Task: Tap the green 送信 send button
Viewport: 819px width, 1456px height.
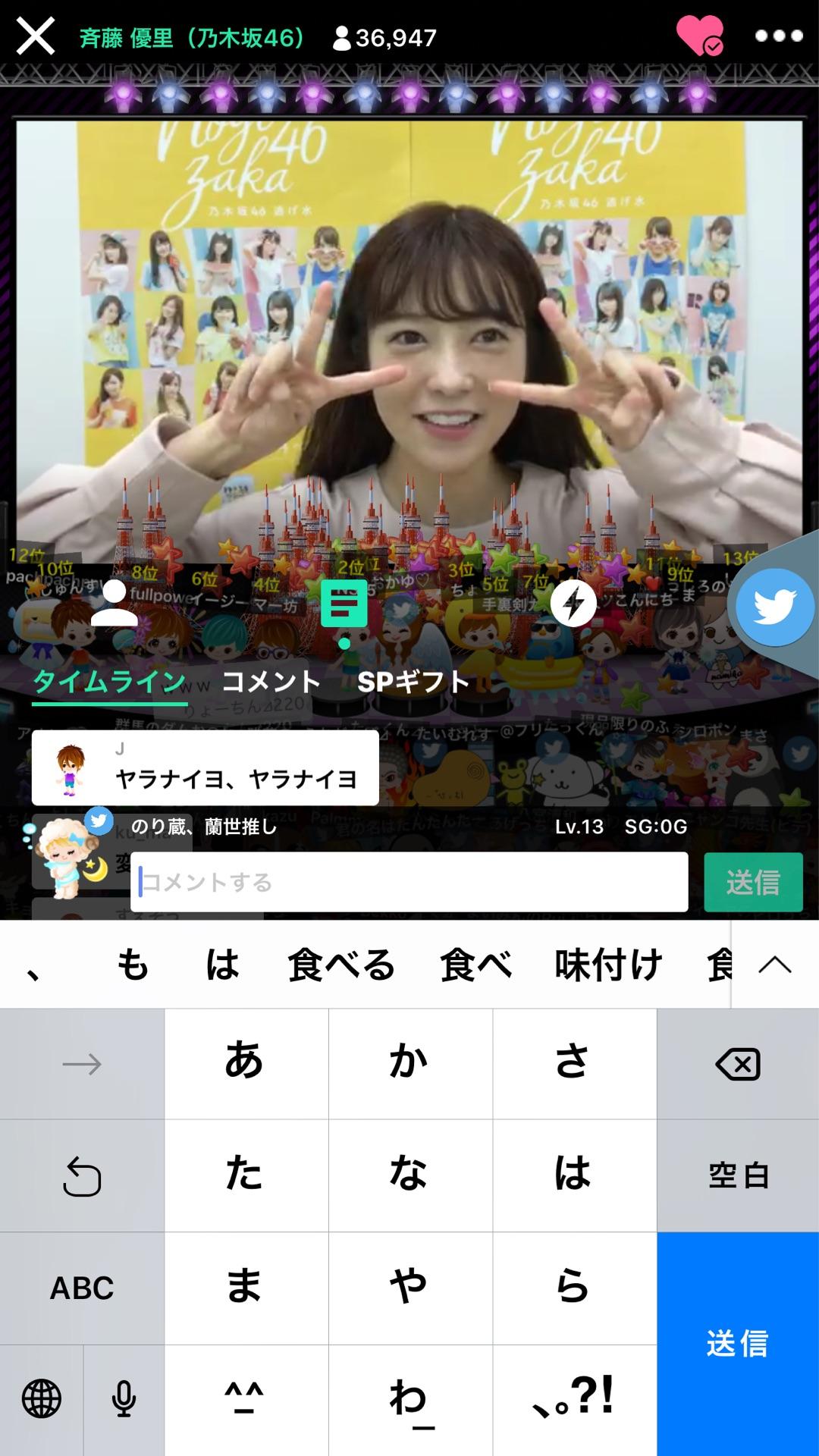Action: point(753,882)
